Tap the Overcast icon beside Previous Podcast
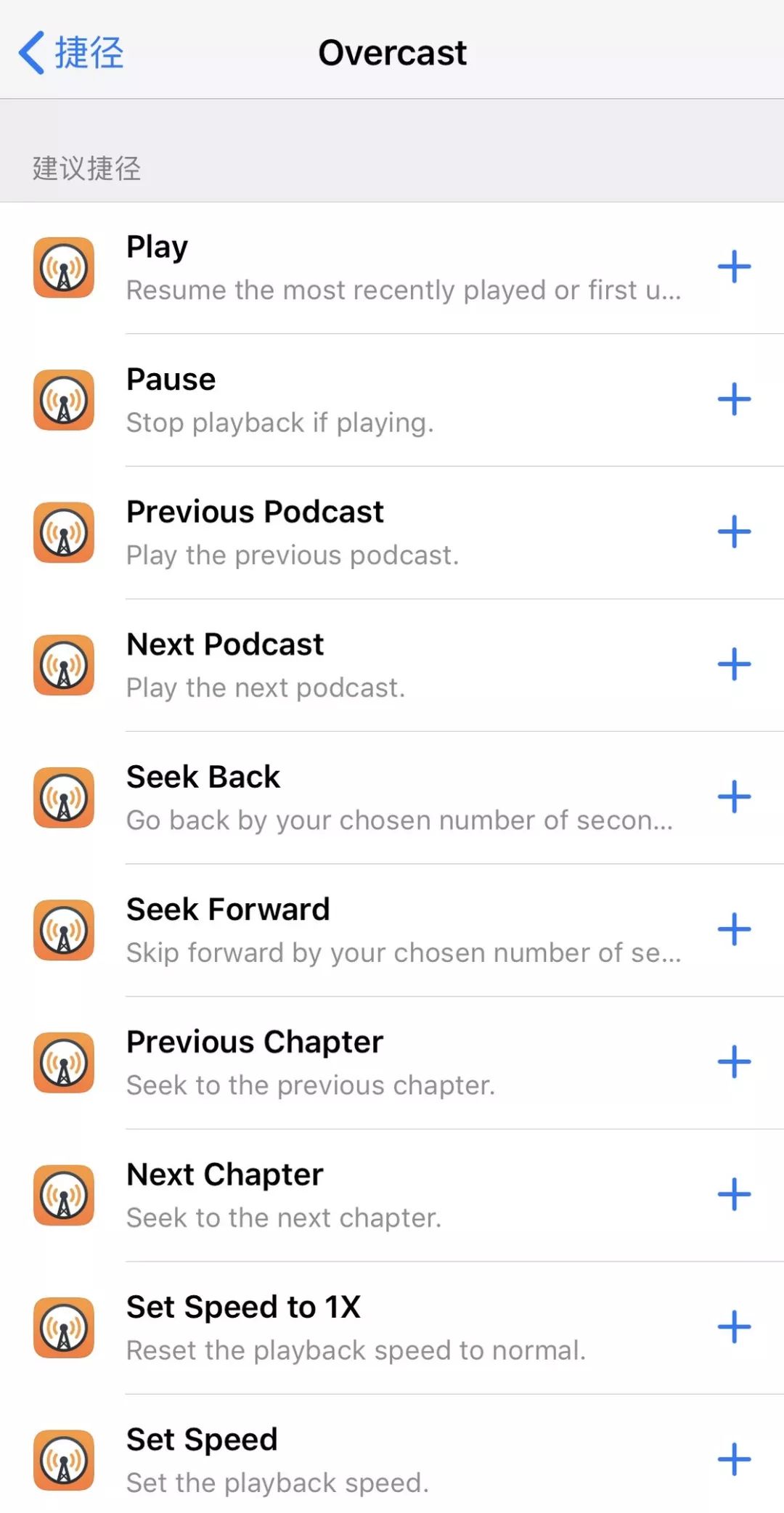Image resolution: width=784 pixels, height=1513 pixels. pos(63,531)
